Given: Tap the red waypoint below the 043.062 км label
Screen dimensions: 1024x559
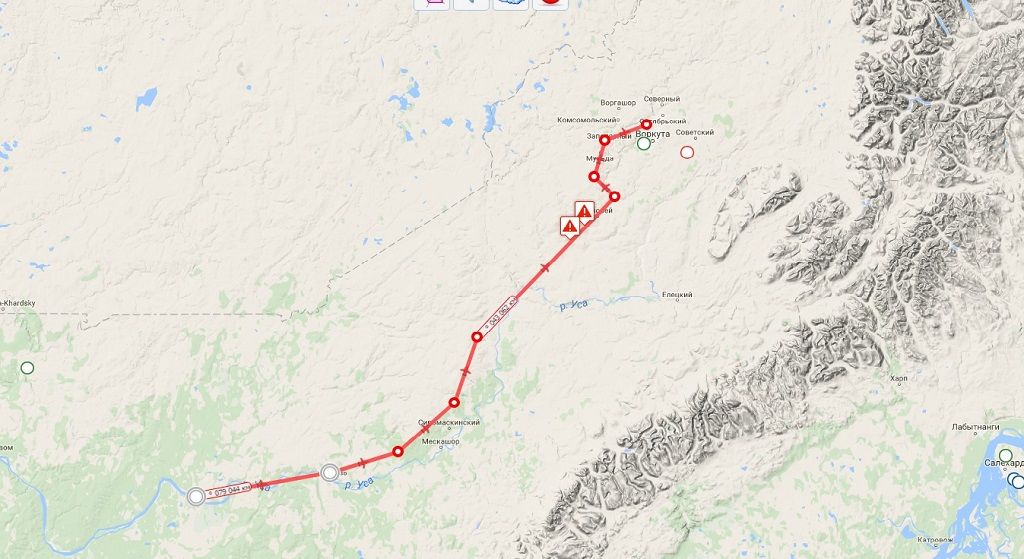Looking at the screenshot, I should [x=477, y=337].
